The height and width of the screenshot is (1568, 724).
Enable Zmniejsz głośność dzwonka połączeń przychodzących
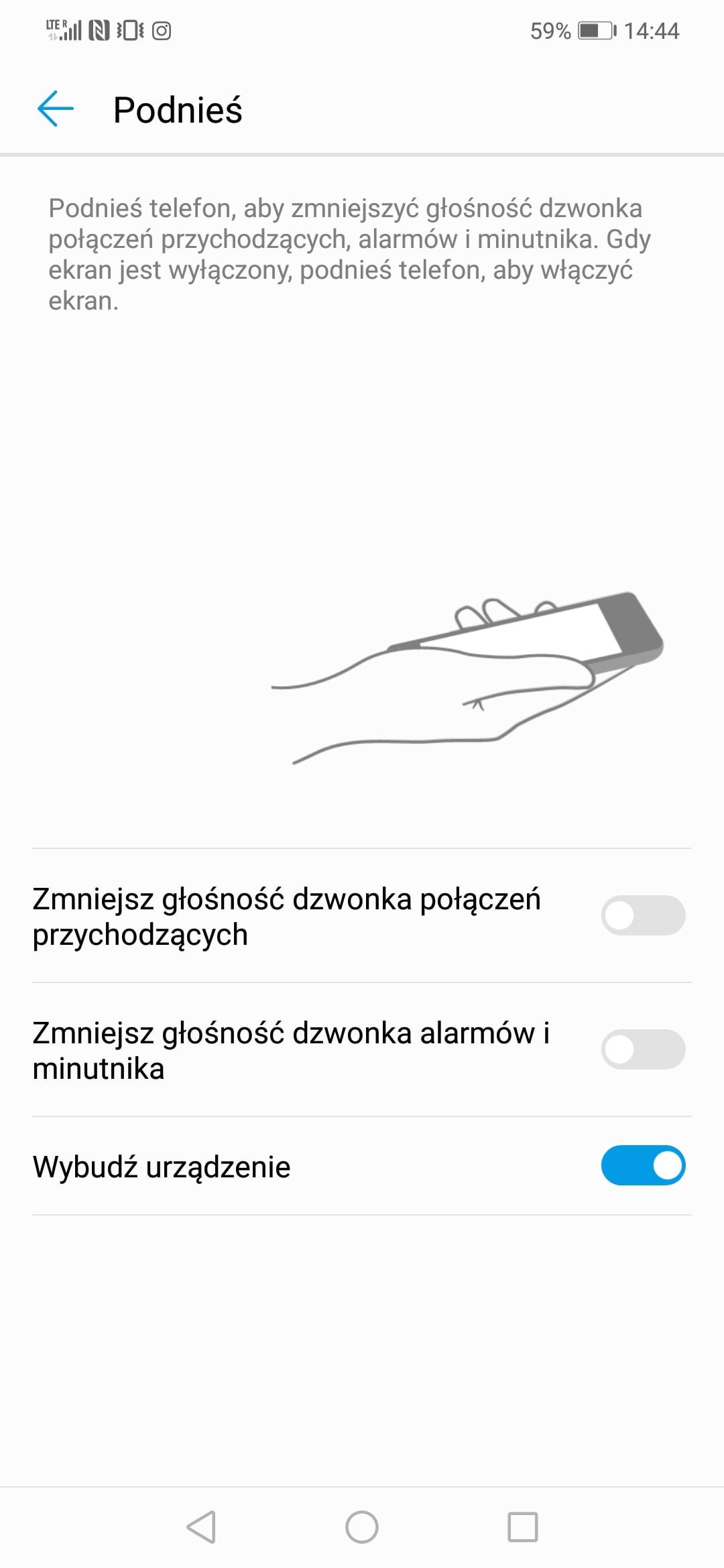[643, 915]
